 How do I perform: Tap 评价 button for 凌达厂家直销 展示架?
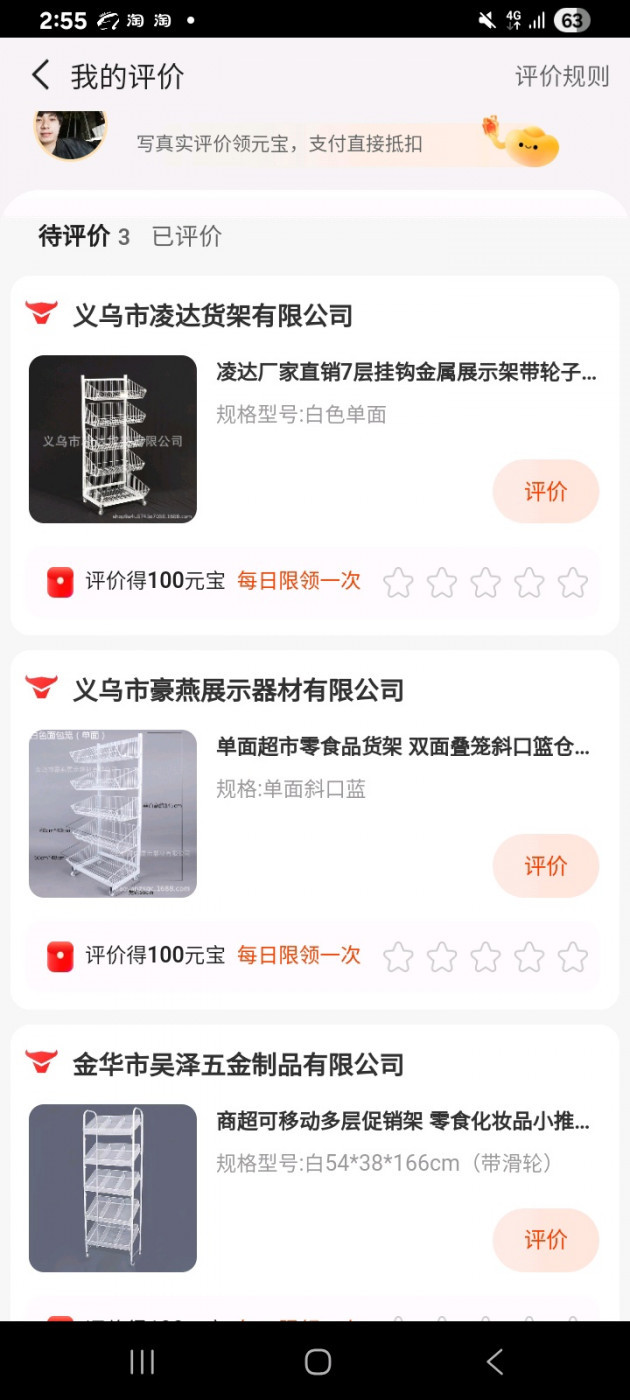pyautogui.click(x=545, y=491)
